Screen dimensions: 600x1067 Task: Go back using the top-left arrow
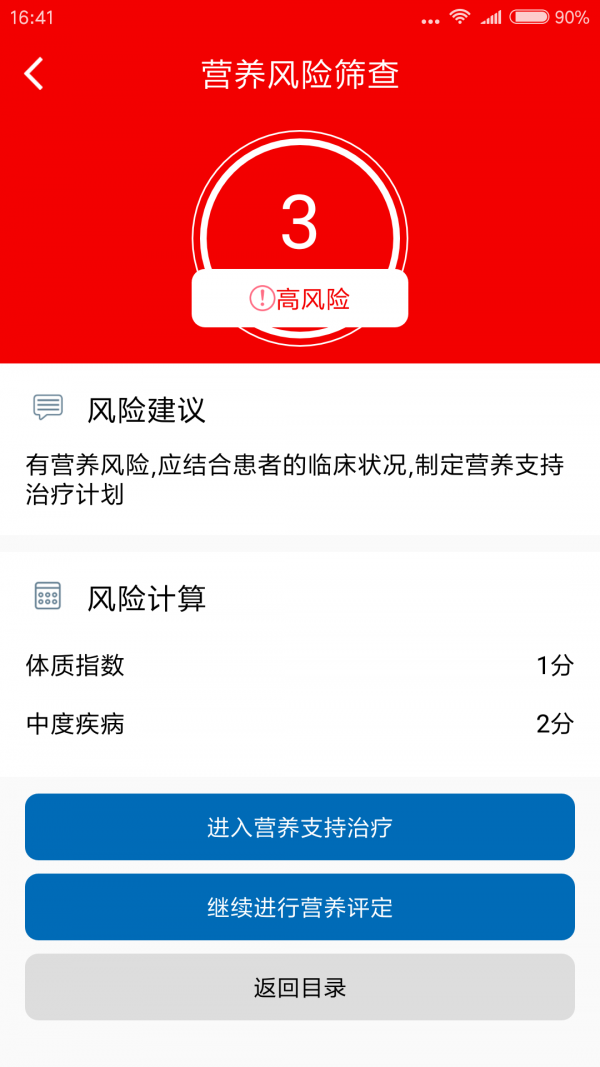coord(33,74)
